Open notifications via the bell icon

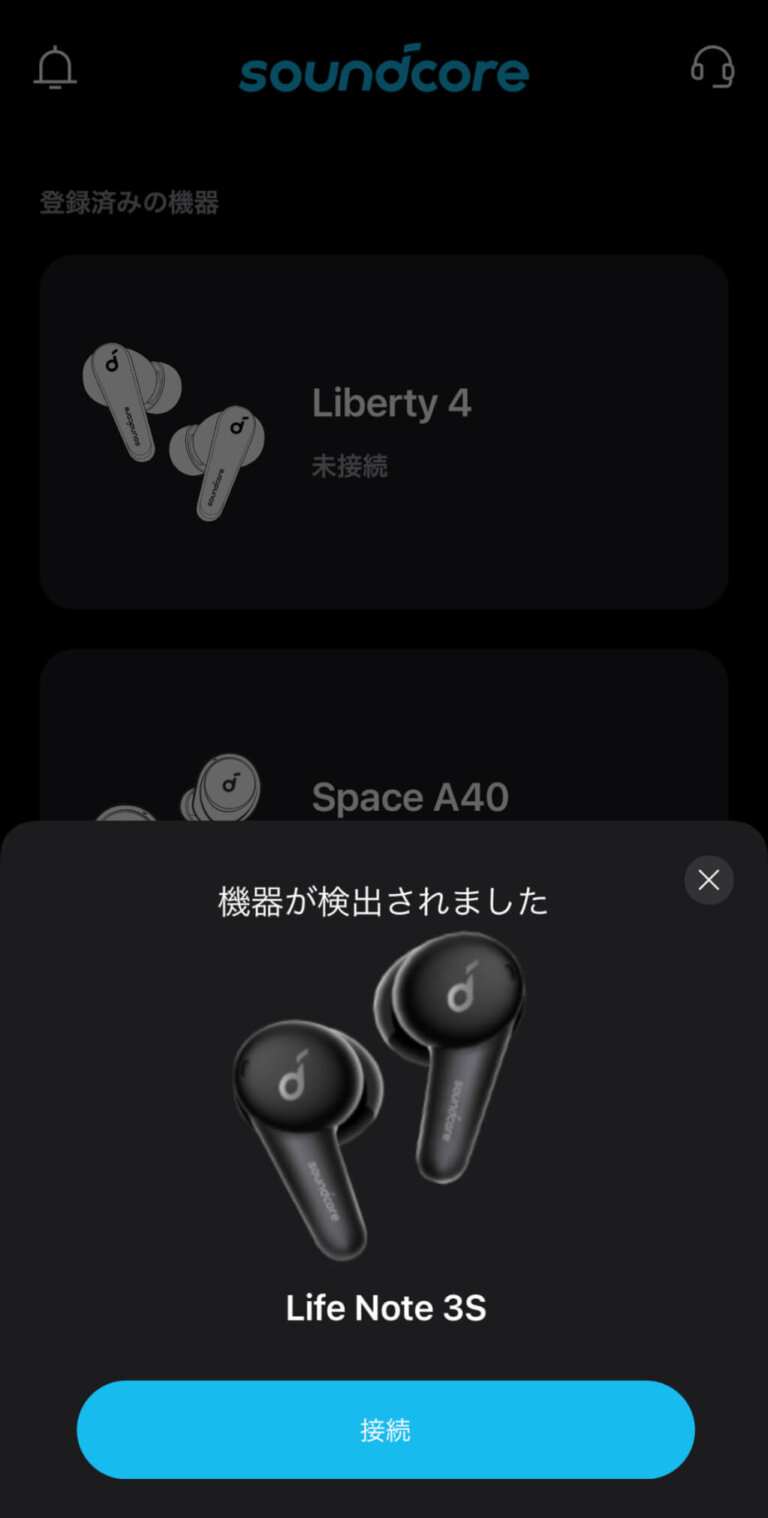click(x=55, y=68)
